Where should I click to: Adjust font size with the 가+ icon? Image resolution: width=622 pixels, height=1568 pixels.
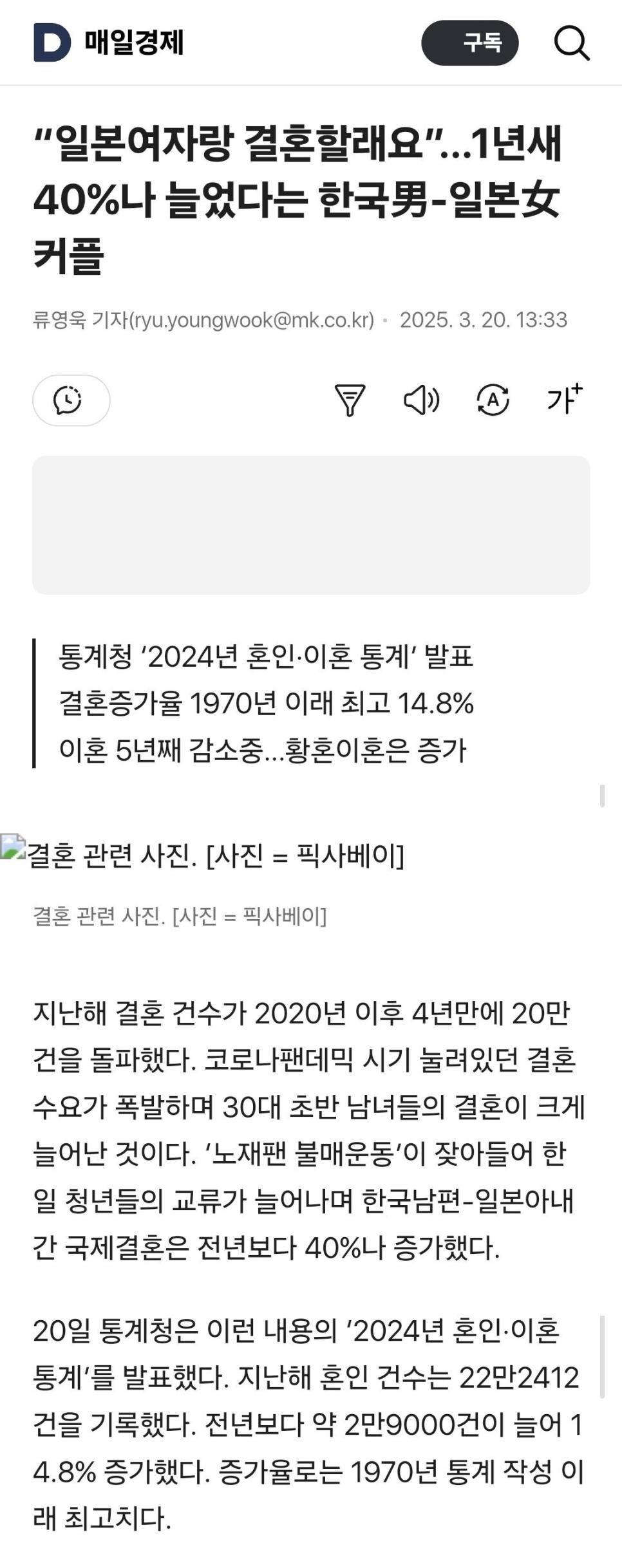[x=564, y=399]
